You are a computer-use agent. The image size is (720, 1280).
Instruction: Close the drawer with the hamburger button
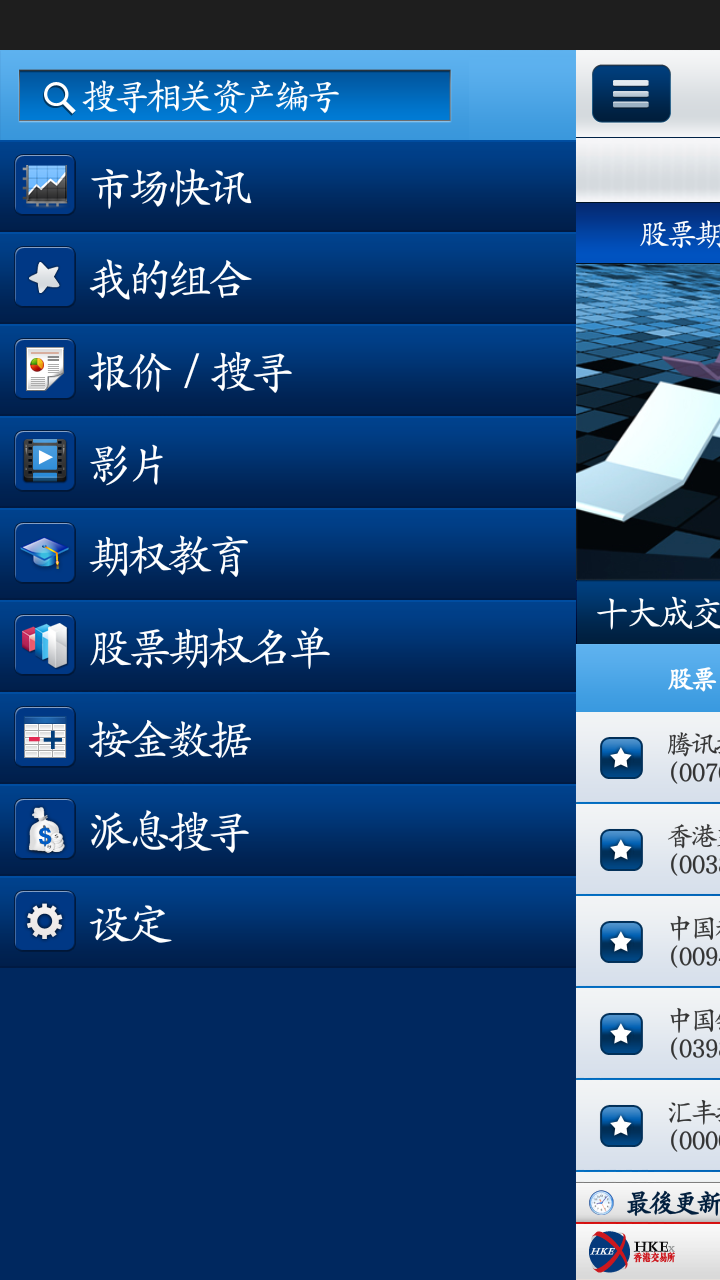(x=631, y=94)
